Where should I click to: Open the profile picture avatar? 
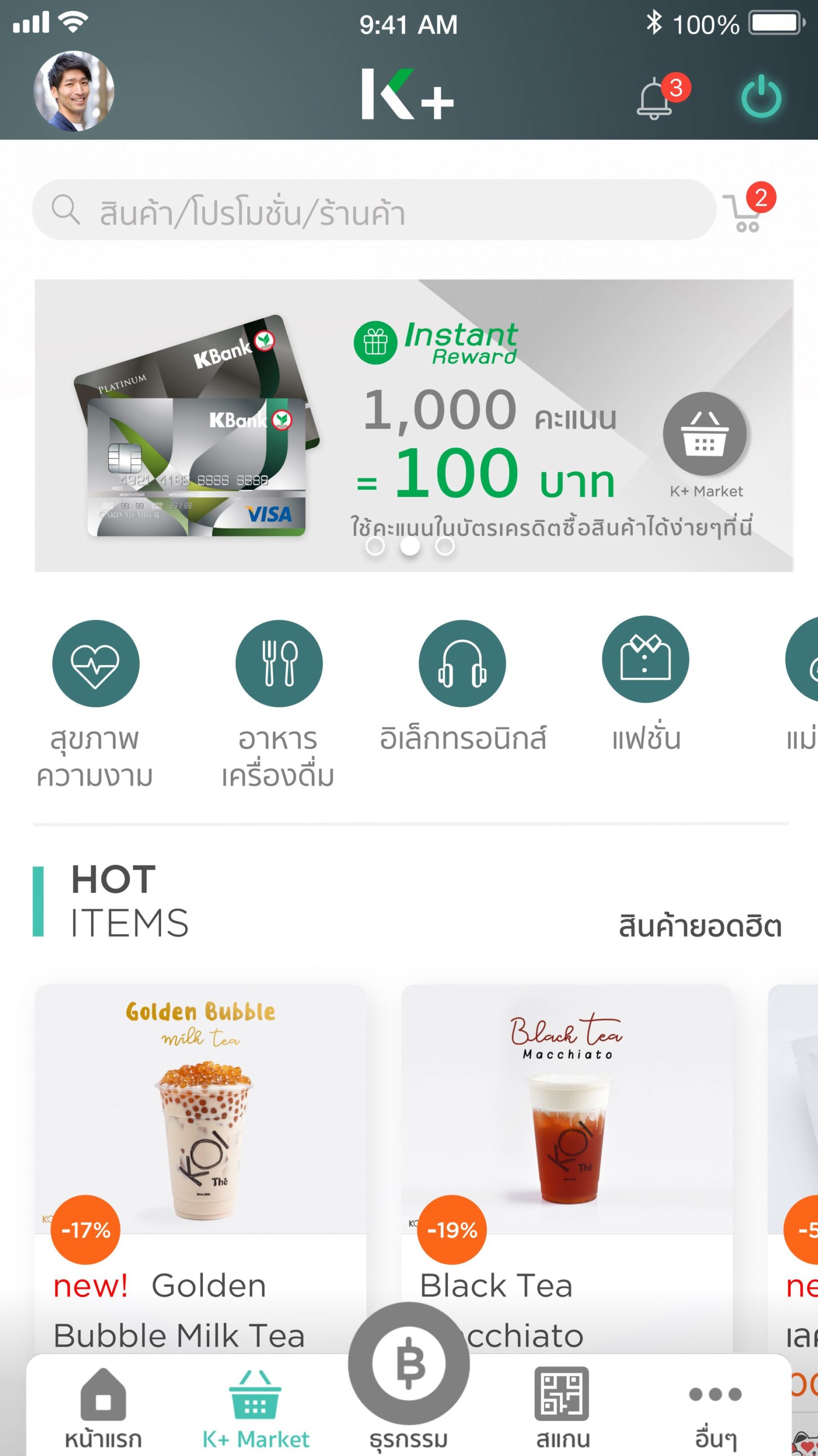[74, 91]
